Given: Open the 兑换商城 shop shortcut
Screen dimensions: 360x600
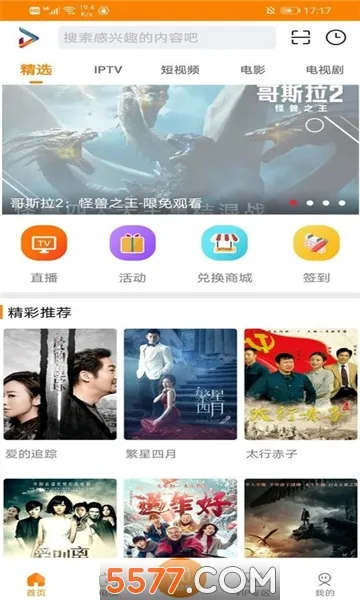Looking at the screenshot, I should (x=225, y=254).
